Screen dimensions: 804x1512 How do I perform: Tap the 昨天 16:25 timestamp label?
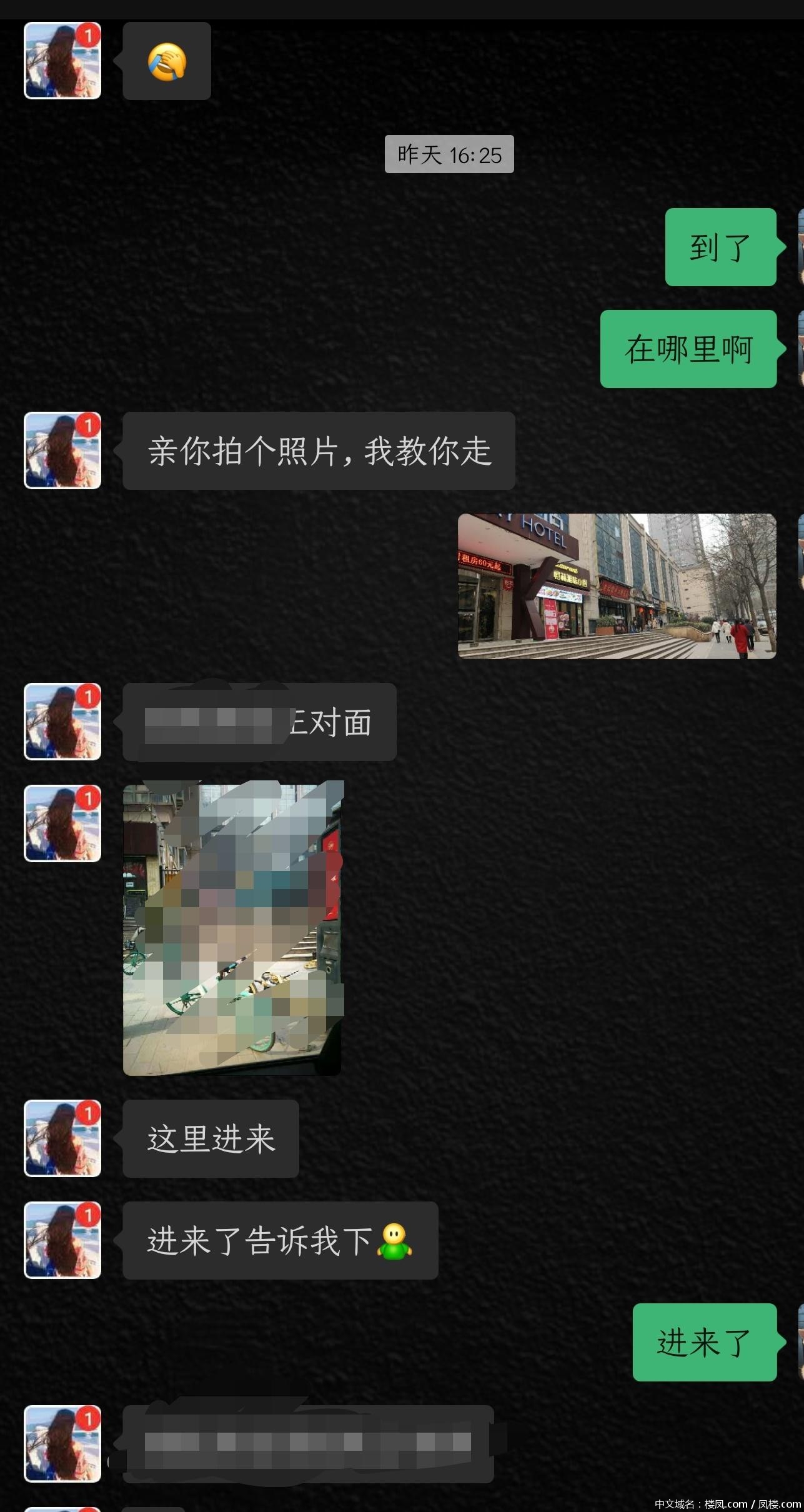[447, 154]
